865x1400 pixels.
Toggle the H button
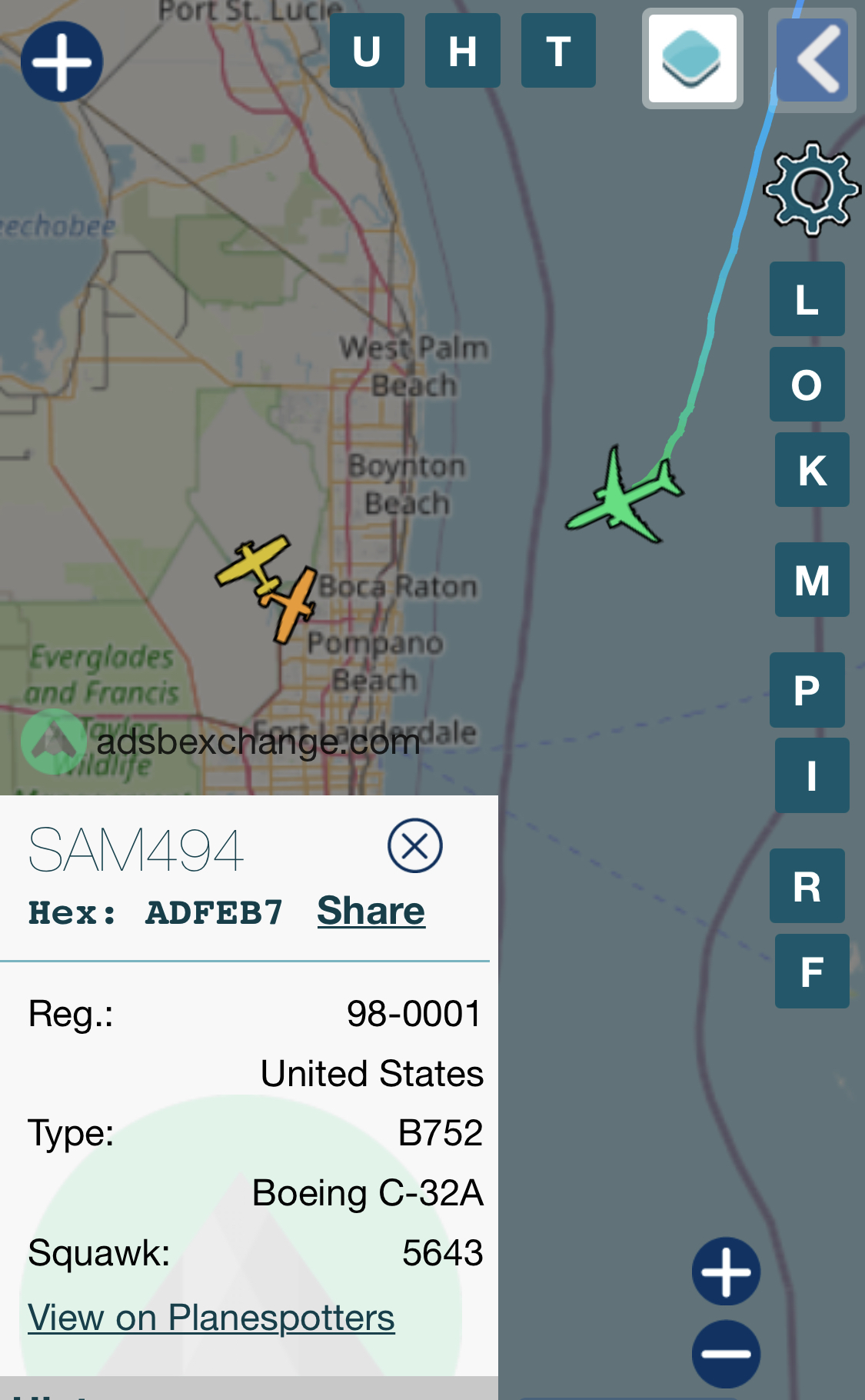pyautogui.click(x=463, y=51)
